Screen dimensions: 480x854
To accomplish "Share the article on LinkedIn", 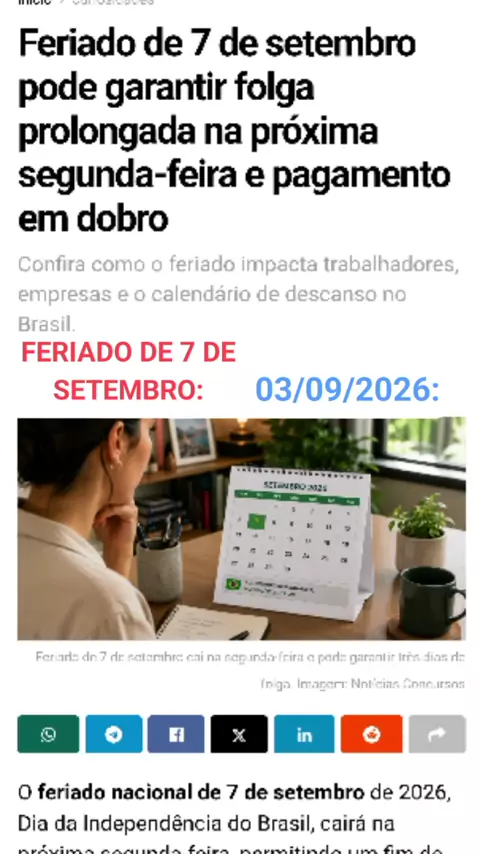I will click(x=304, y=734).
